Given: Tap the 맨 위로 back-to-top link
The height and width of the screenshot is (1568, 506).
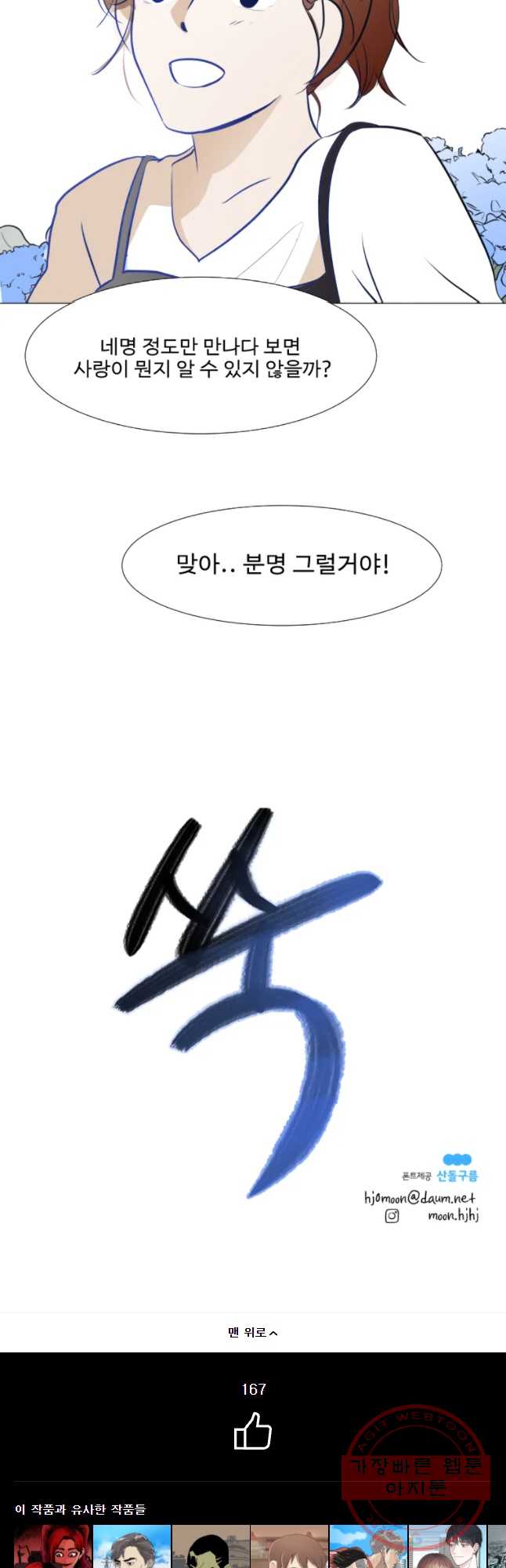Looking at the screenshot, I should point(252,1332).
